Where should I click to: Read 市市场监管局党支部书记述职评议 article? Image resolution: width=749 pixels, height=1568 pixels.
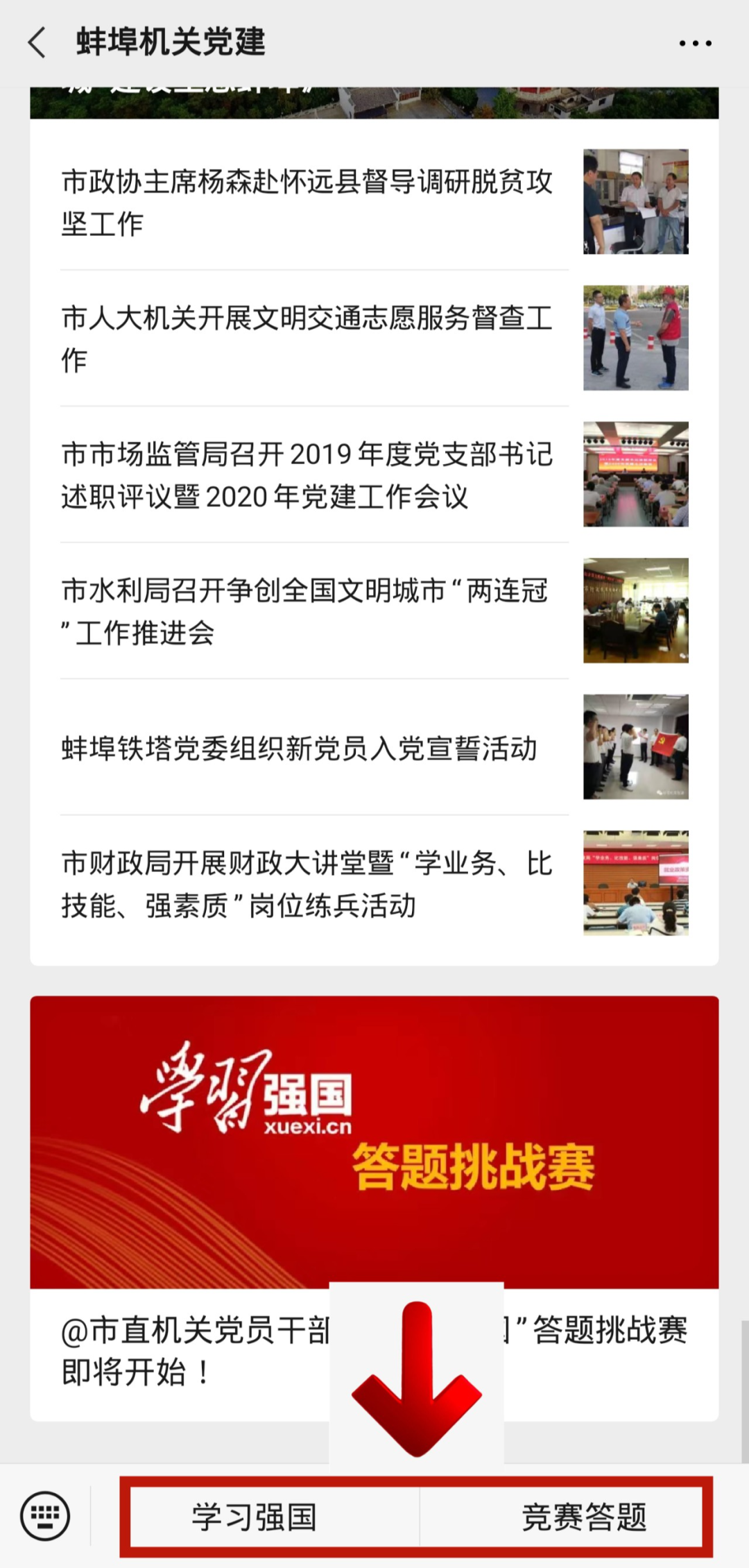pyautogui.click(x=307, y=475)
